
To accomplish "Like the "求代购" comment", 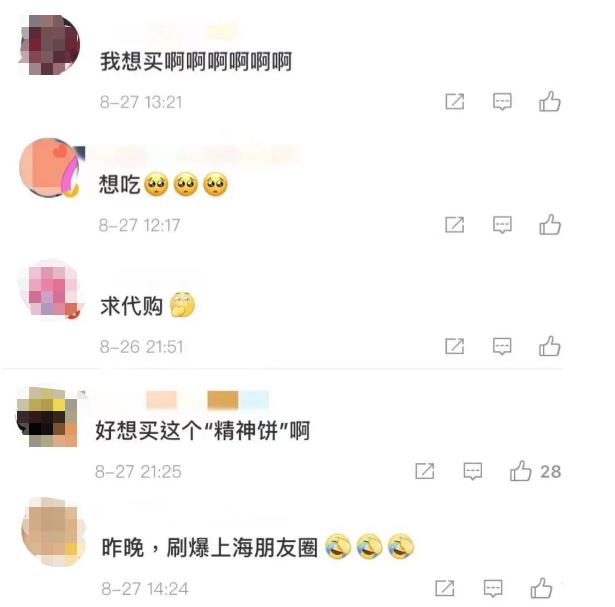I will [x=549, y=346].
